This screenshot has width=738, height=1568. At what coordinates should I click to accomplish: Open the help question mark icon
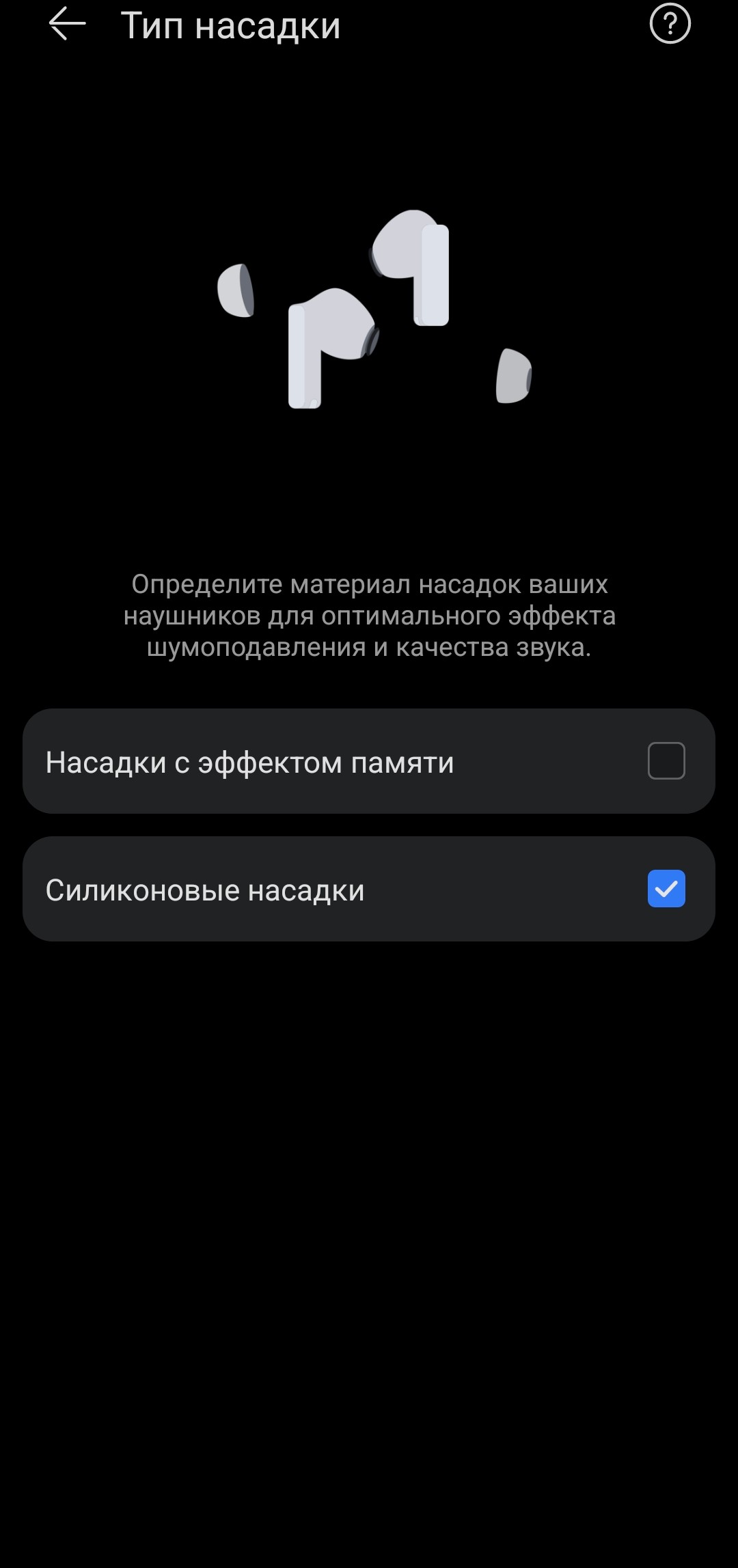pos(670,24)
